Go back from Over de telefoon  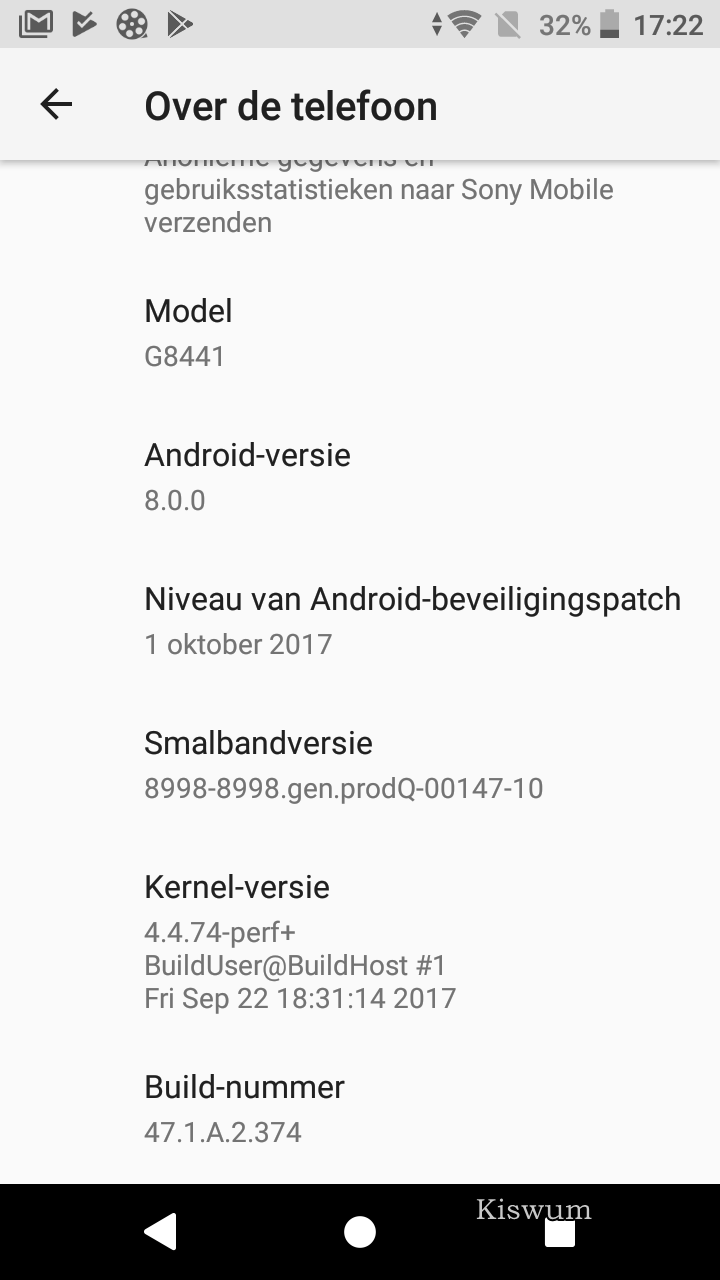pos(56,105)
